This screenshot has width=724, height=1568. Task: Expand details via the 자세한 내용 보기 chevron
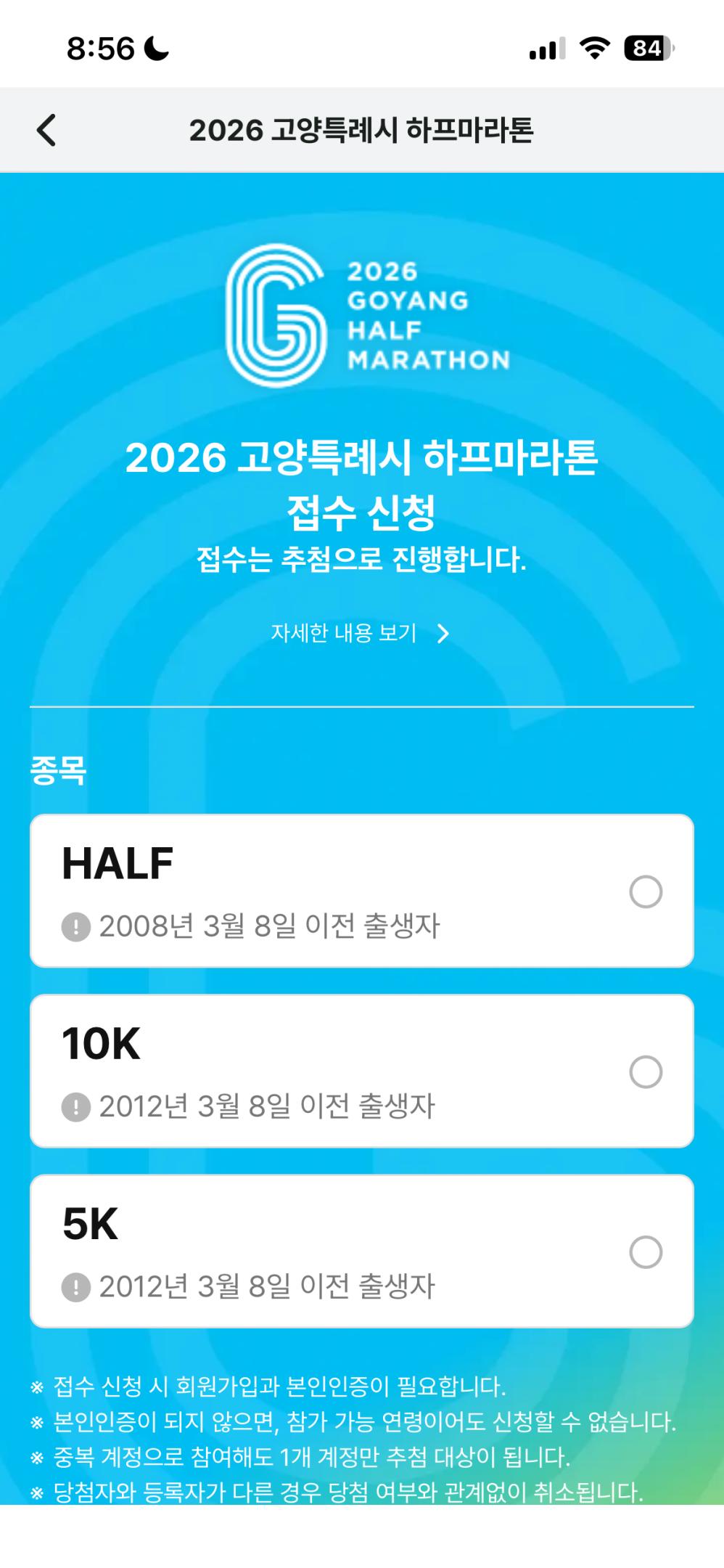click(445, 634)
